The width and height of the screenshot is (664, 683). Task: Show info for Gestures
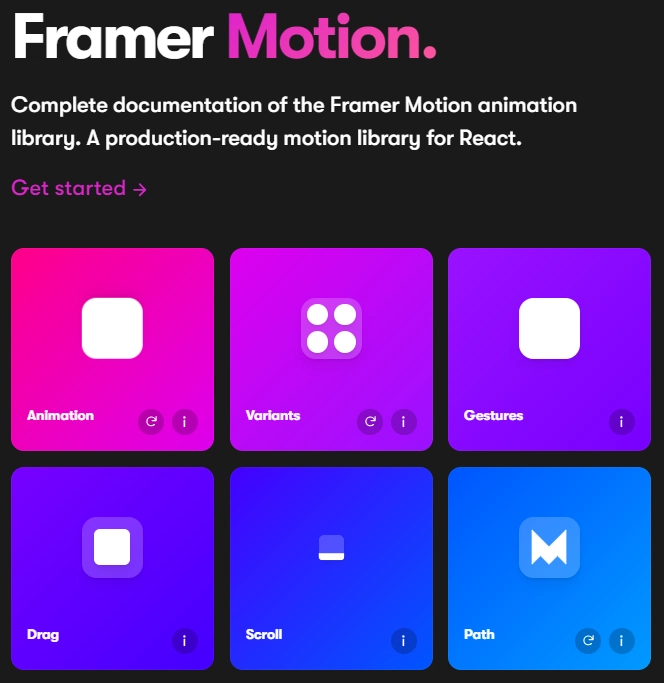[x=622, y=422]
